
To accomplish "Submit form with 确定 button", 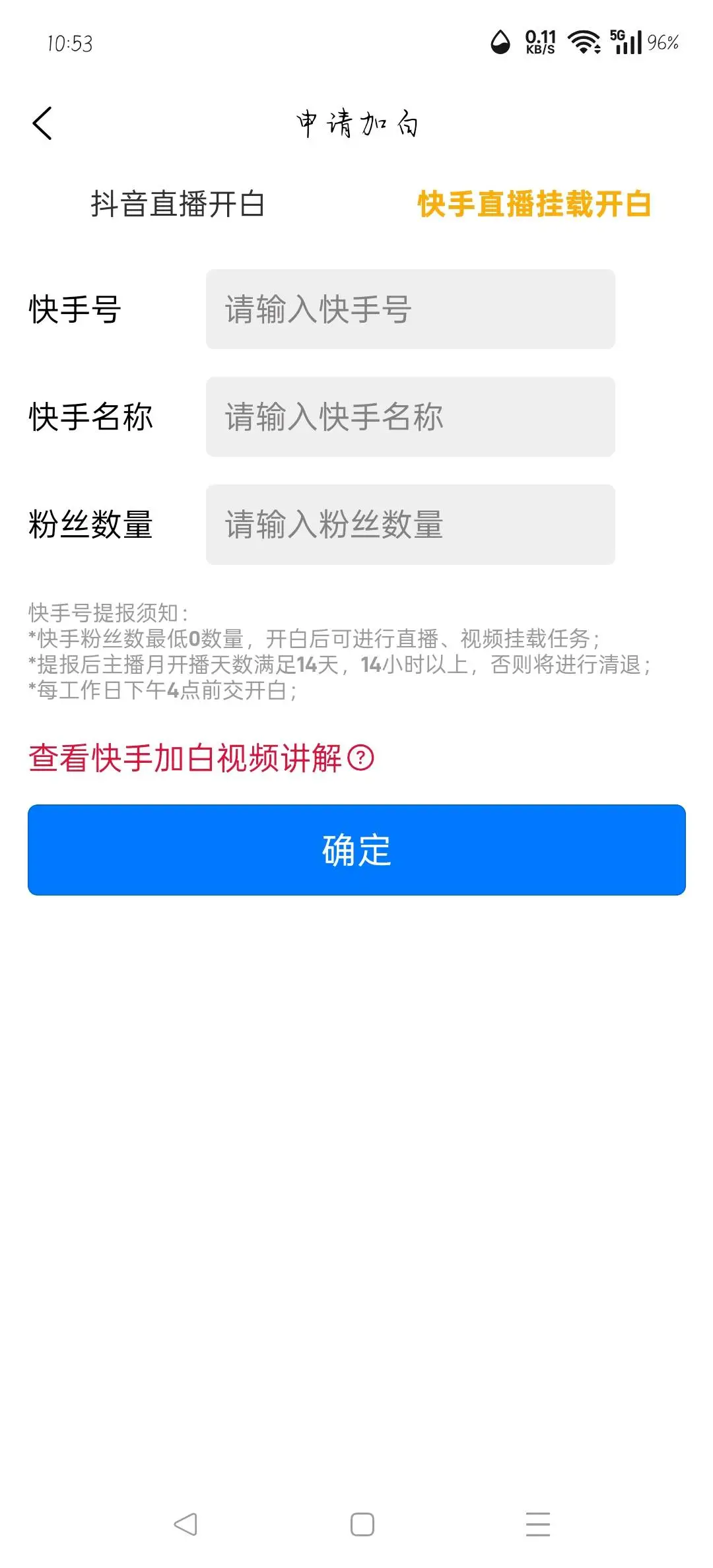I will click(x=356, y=850).
